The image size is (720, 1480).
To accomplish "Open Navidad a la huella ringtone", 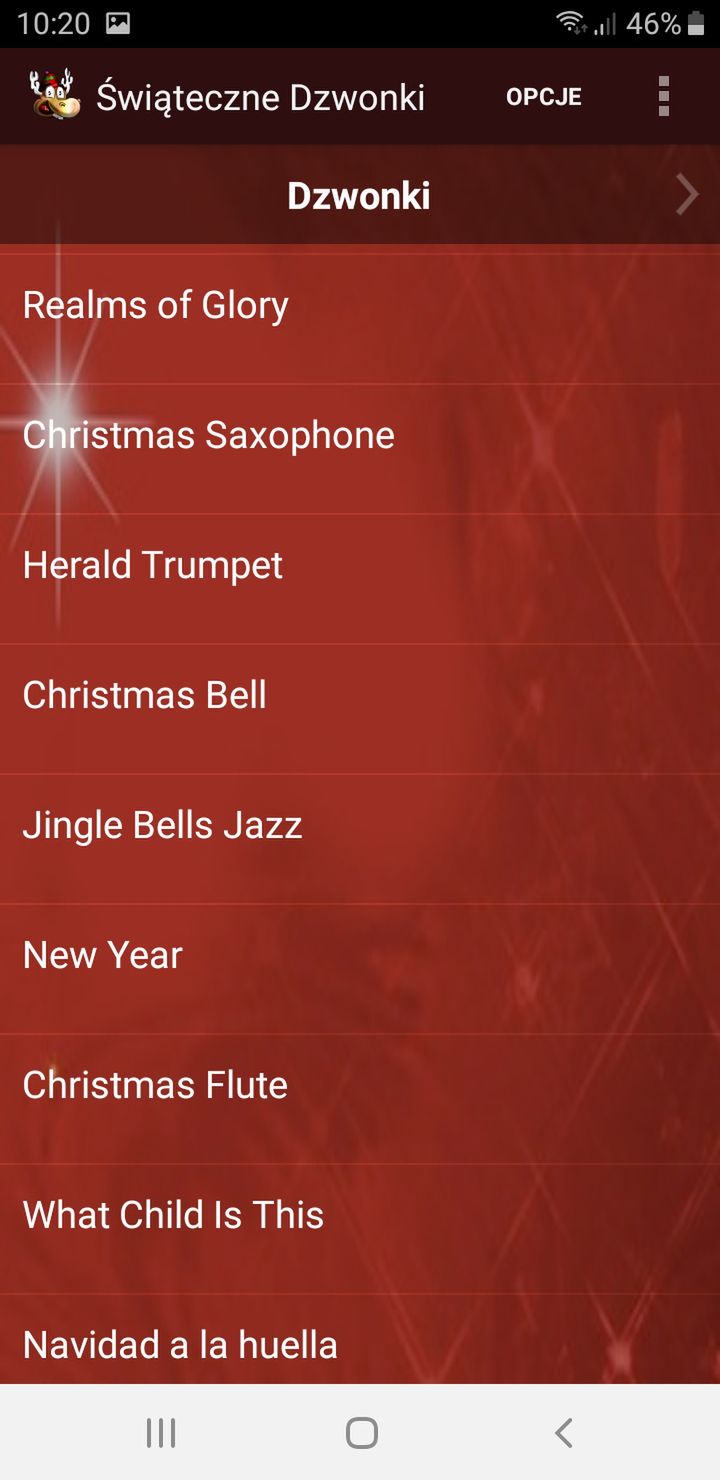I will 360,1340.
